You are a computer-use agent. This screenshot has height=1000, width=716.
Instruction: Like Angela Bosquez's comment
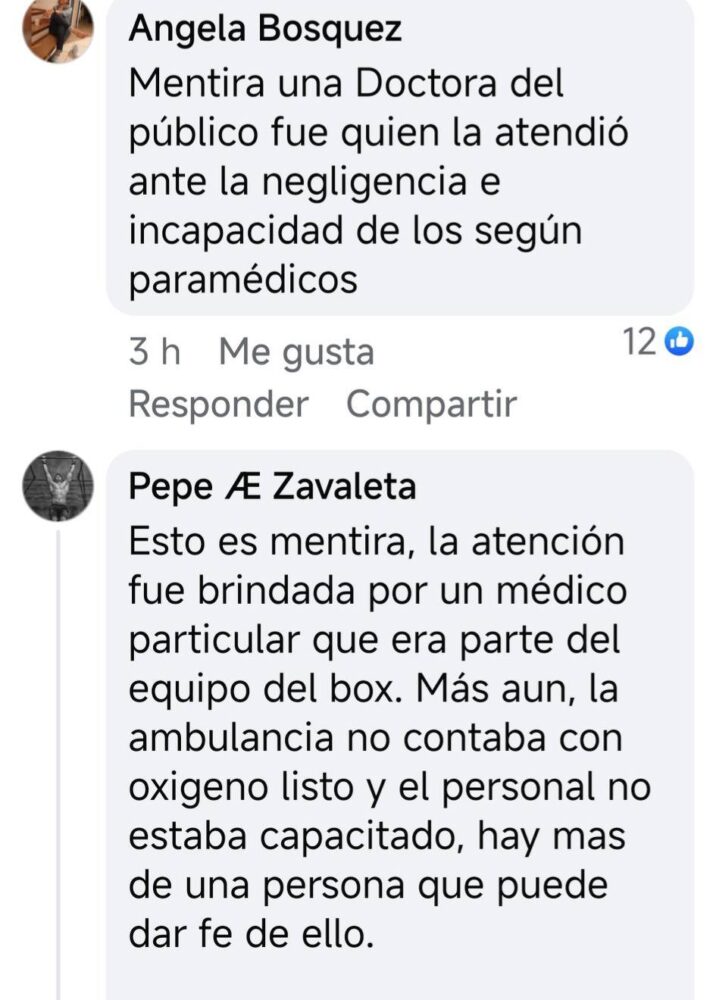click(x=296, y=352)
